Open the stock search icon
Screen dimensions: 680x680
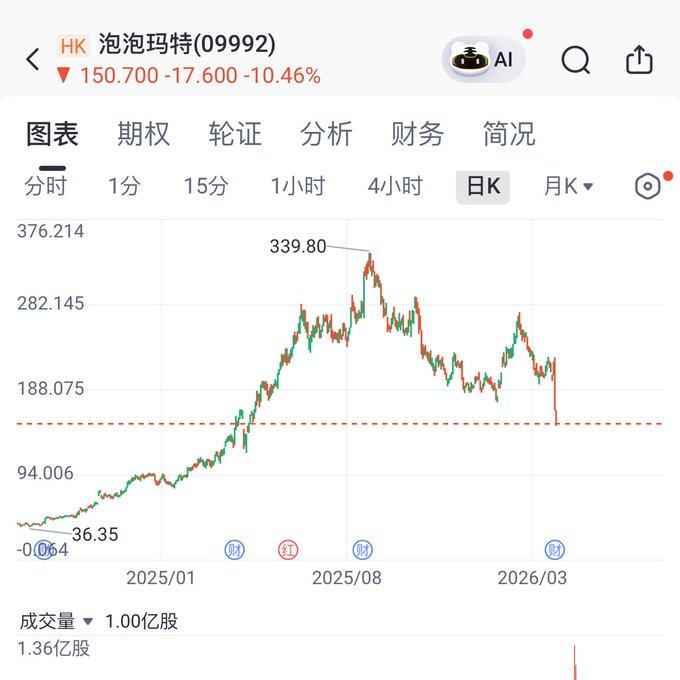click(576, 60)
